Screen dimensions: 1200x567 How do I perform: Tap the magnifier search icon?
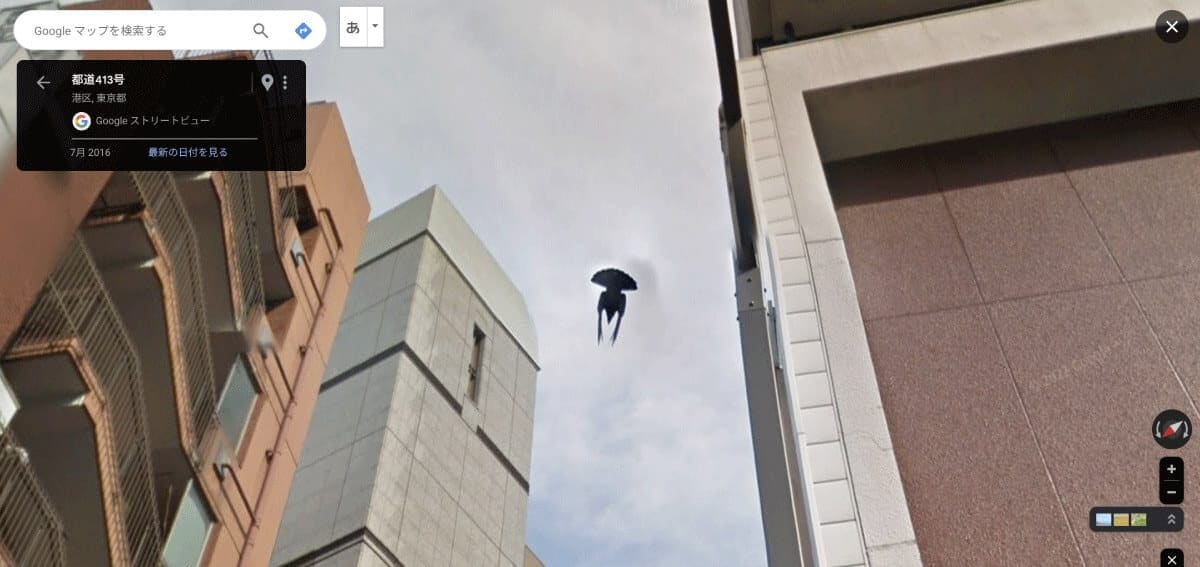tap(261, 31)
